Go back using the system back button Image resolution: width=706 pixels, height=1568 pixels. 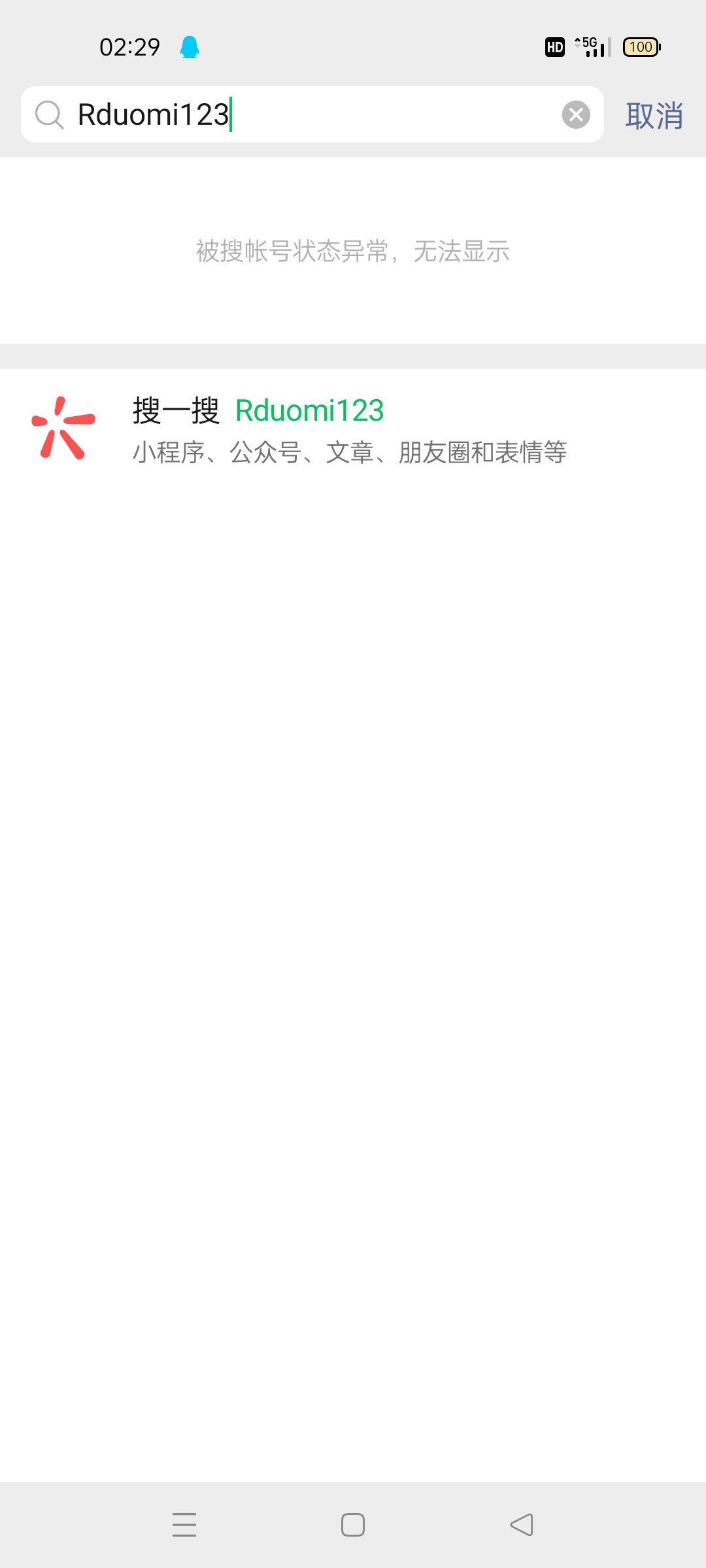(x=522, y=1525)
